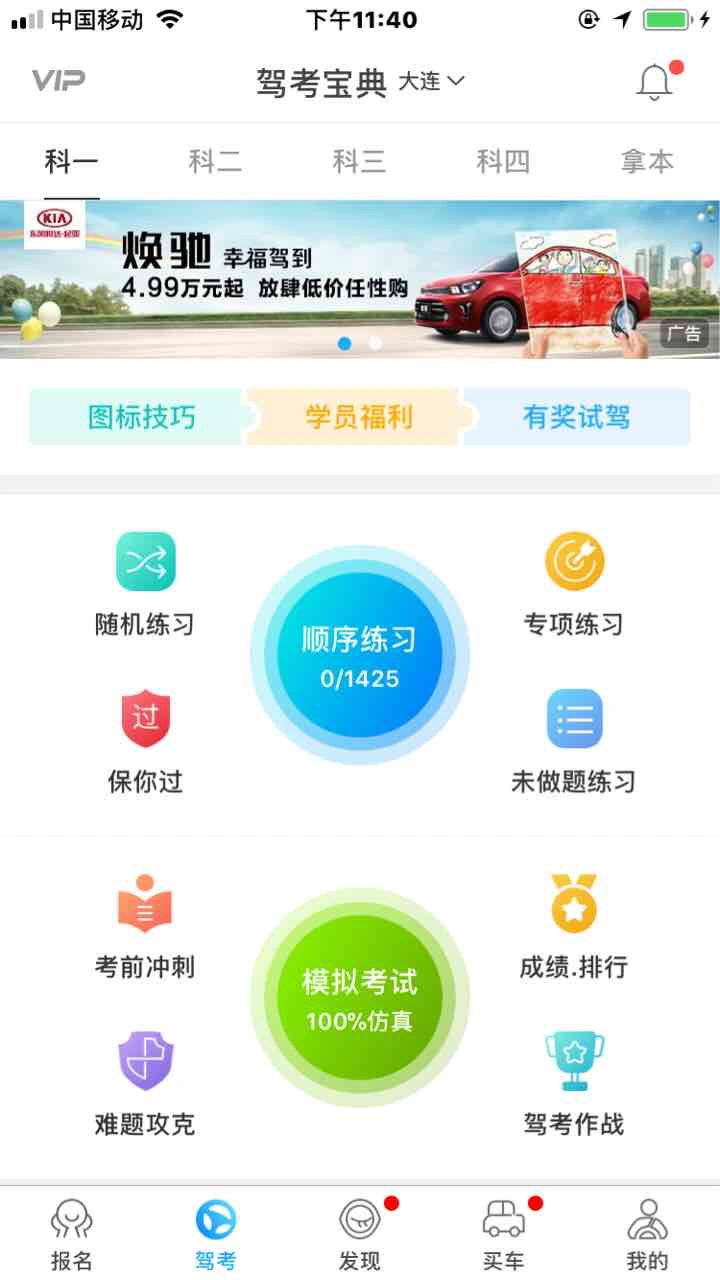Switch to the 科四 tab
The image size is (720, 1280).
tap(502, 161)
